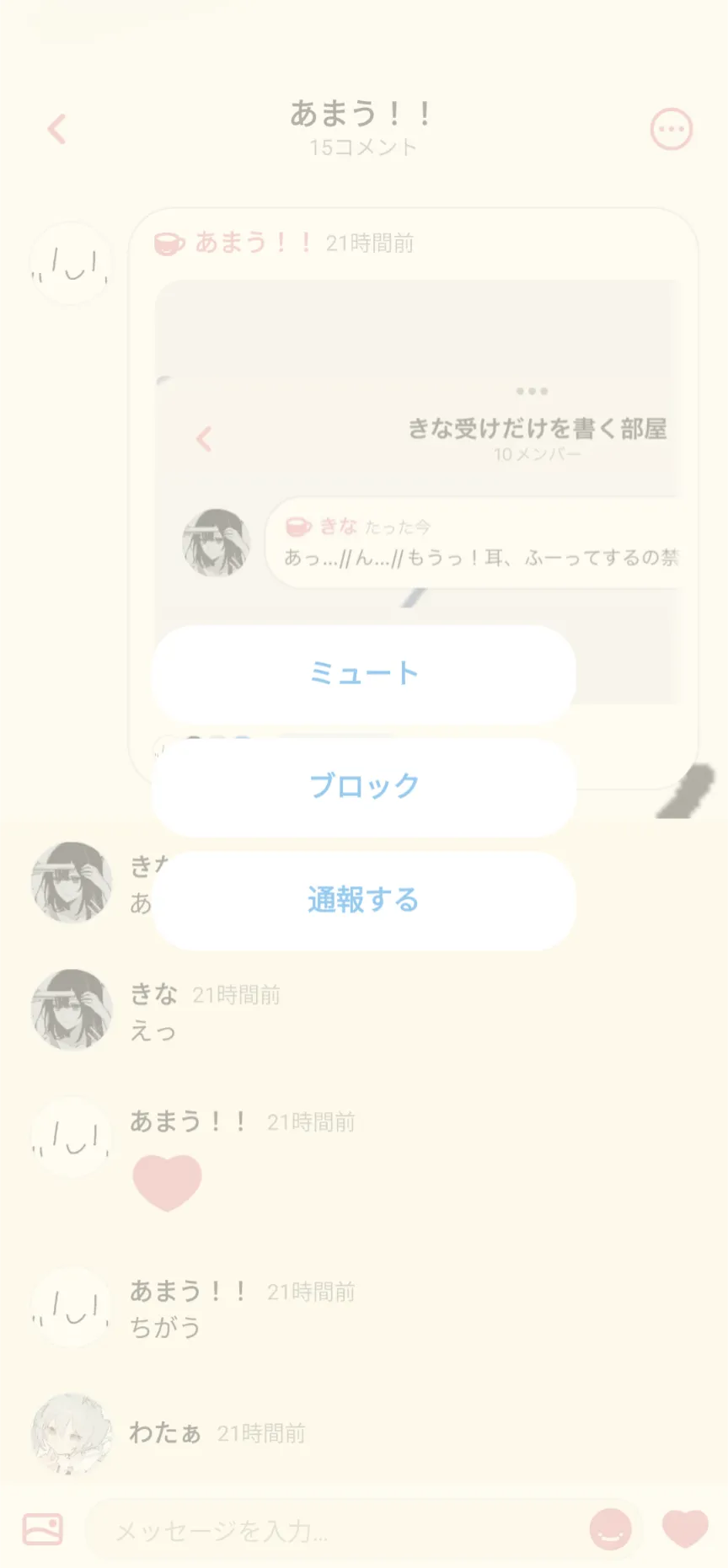Screen dimensions: 728x1568
Task: Choose ブロック from the menu
Action: click(364, 786)
